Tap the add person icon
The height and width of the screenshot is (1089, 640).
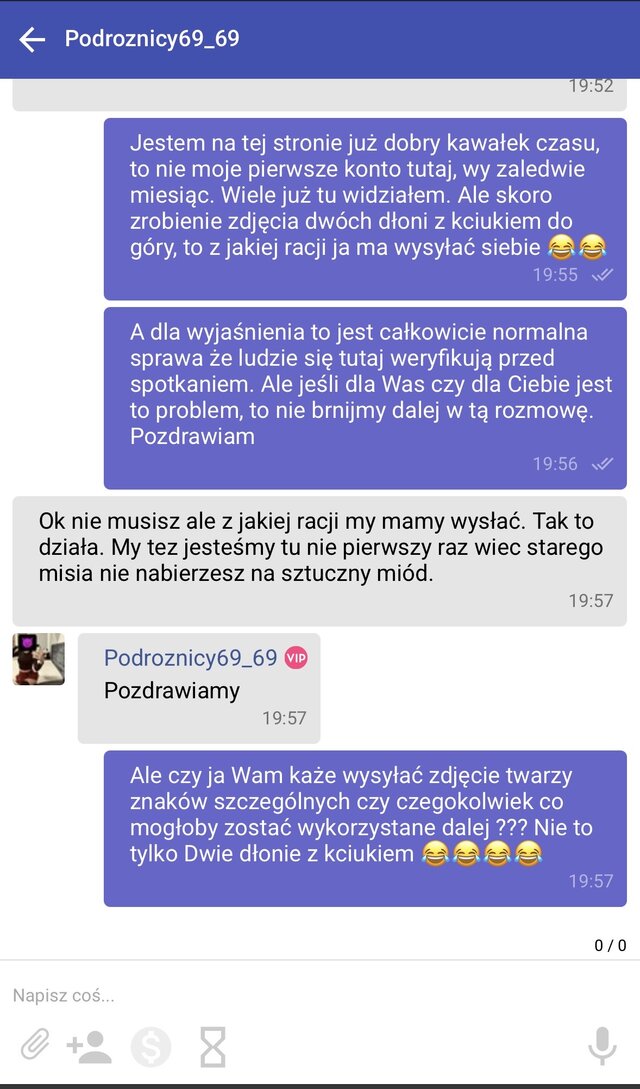89,1046
